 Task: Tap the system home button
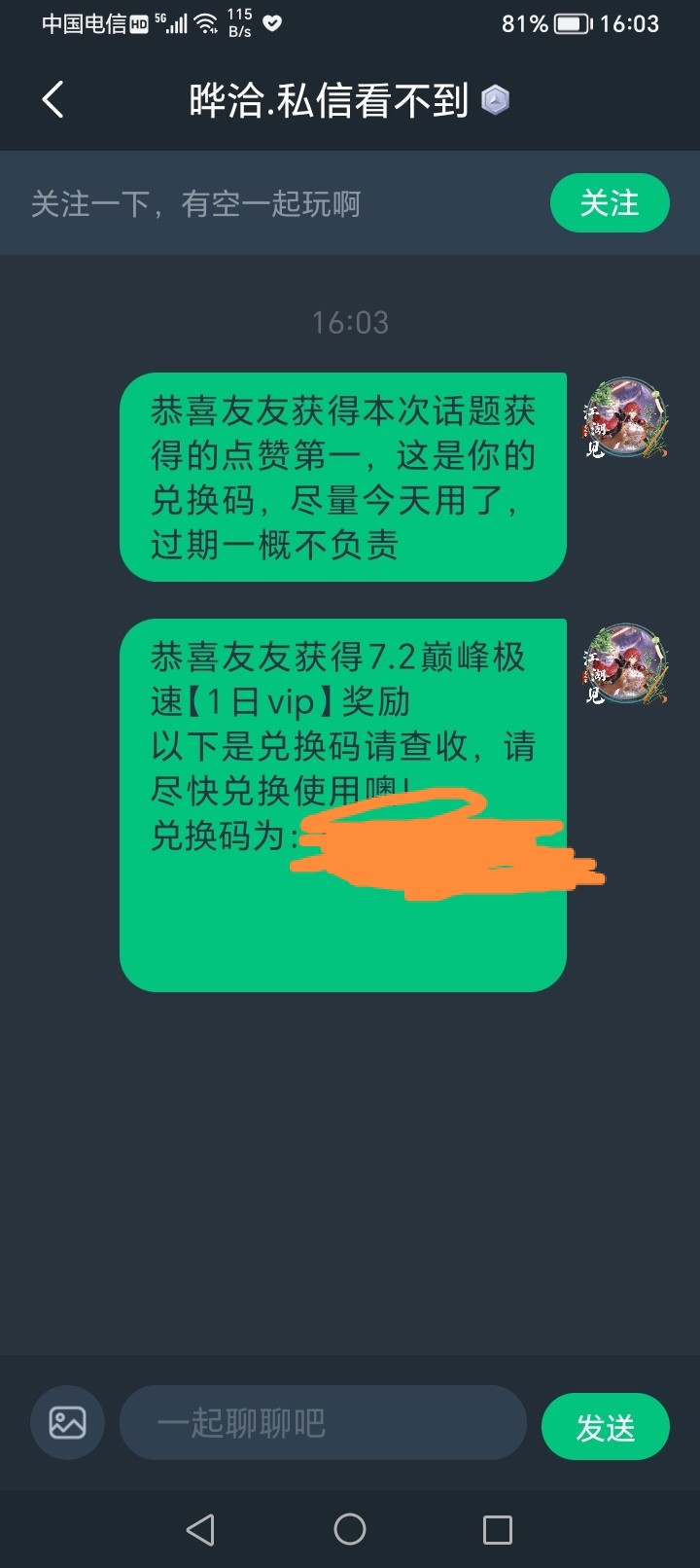(350, 1529)
